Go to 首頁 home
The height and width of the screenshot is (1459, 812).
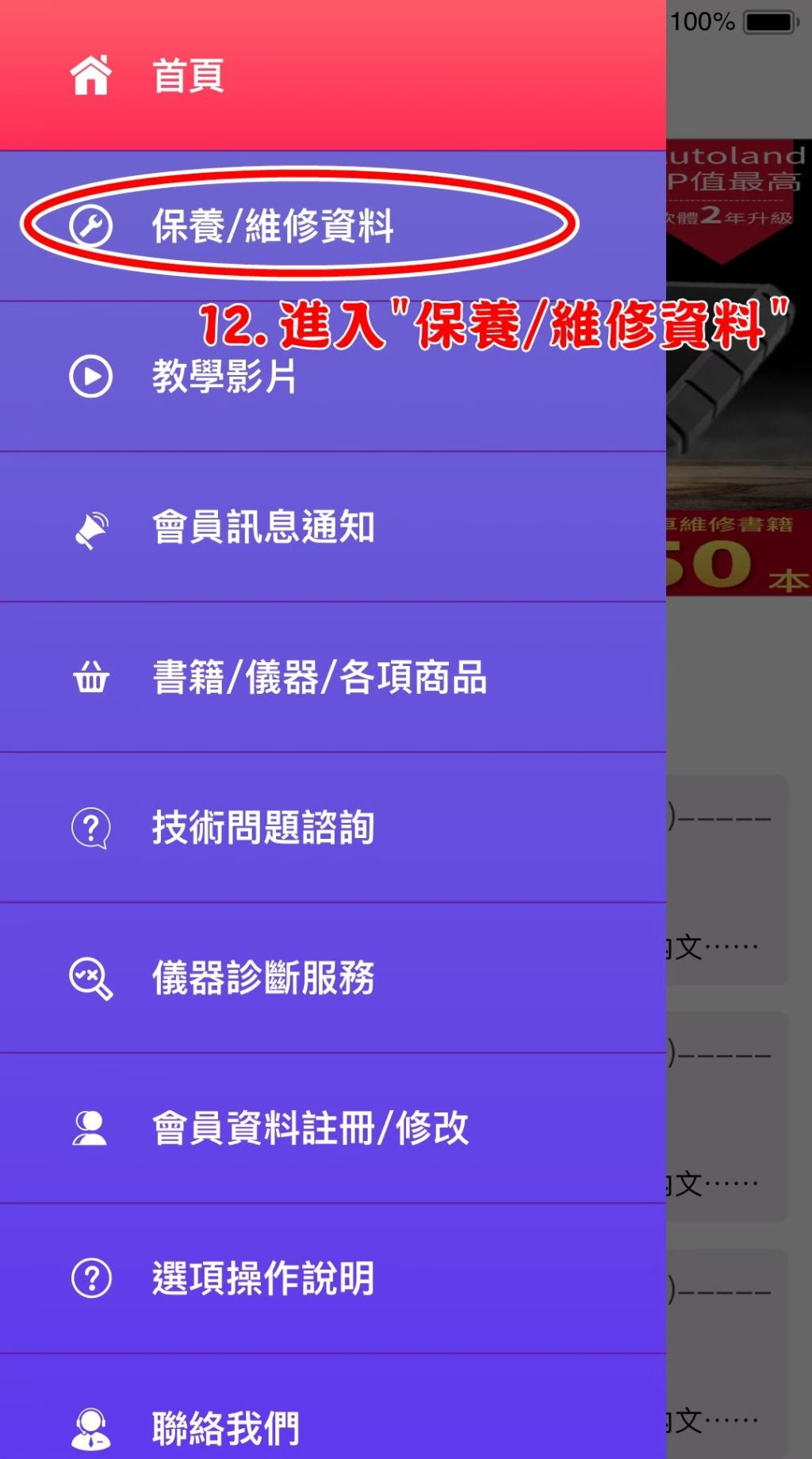[x=188, y=76]
